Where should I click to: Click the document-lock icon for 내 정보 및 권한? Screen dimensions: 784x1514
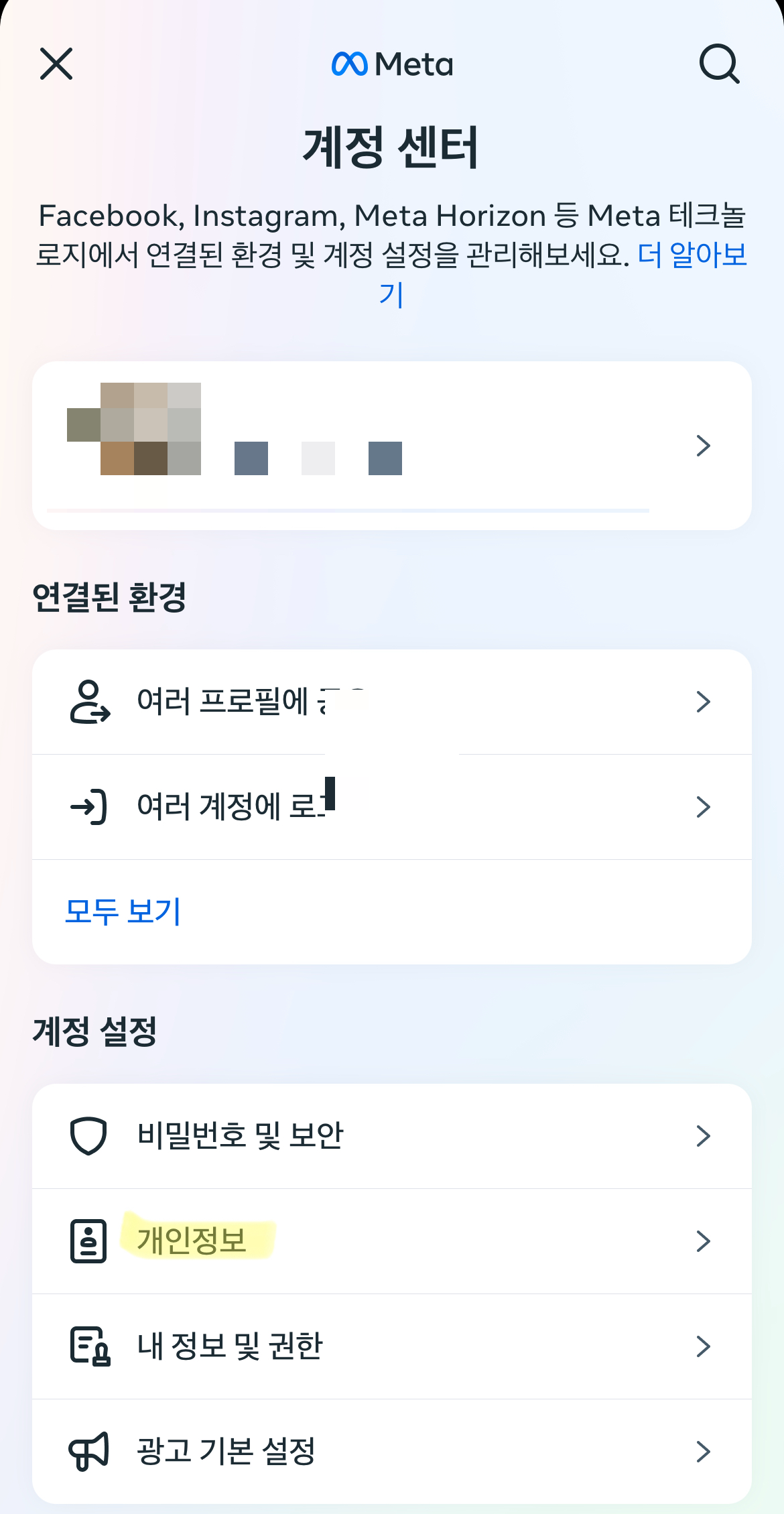coord(89,1346)
